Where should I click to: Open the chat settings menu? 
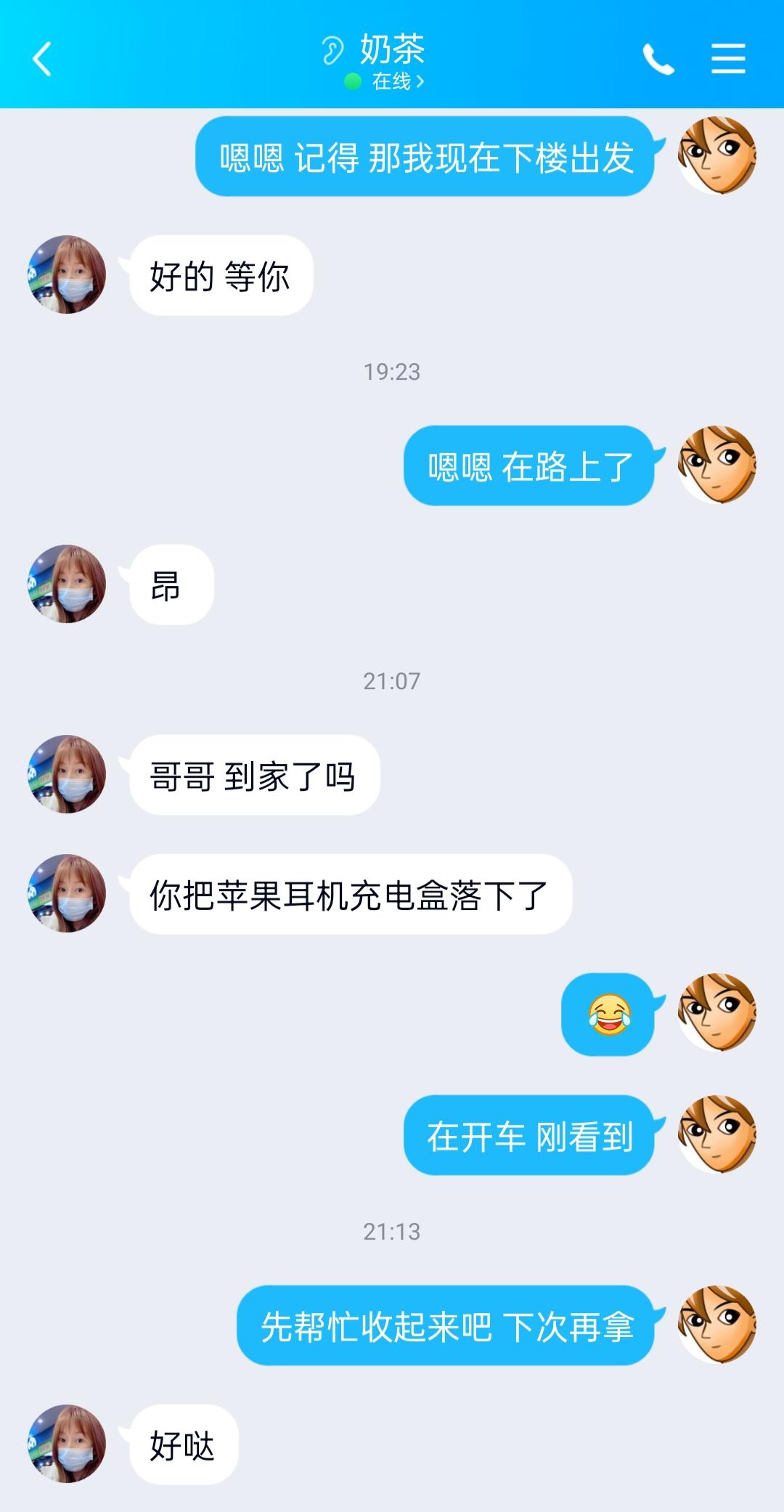coord(728,58)
